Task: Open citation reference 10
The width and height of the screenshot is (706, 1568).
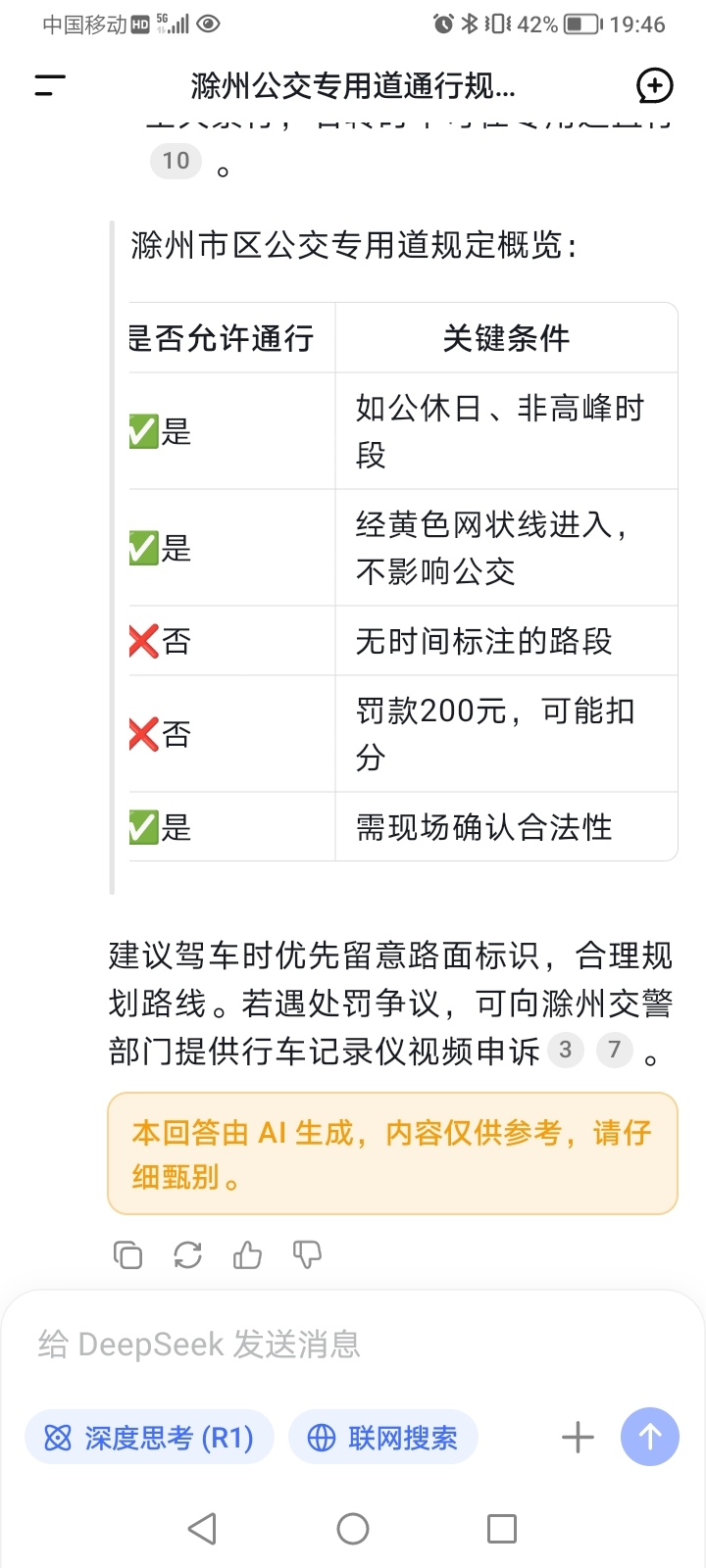Action: coord(176,161)
